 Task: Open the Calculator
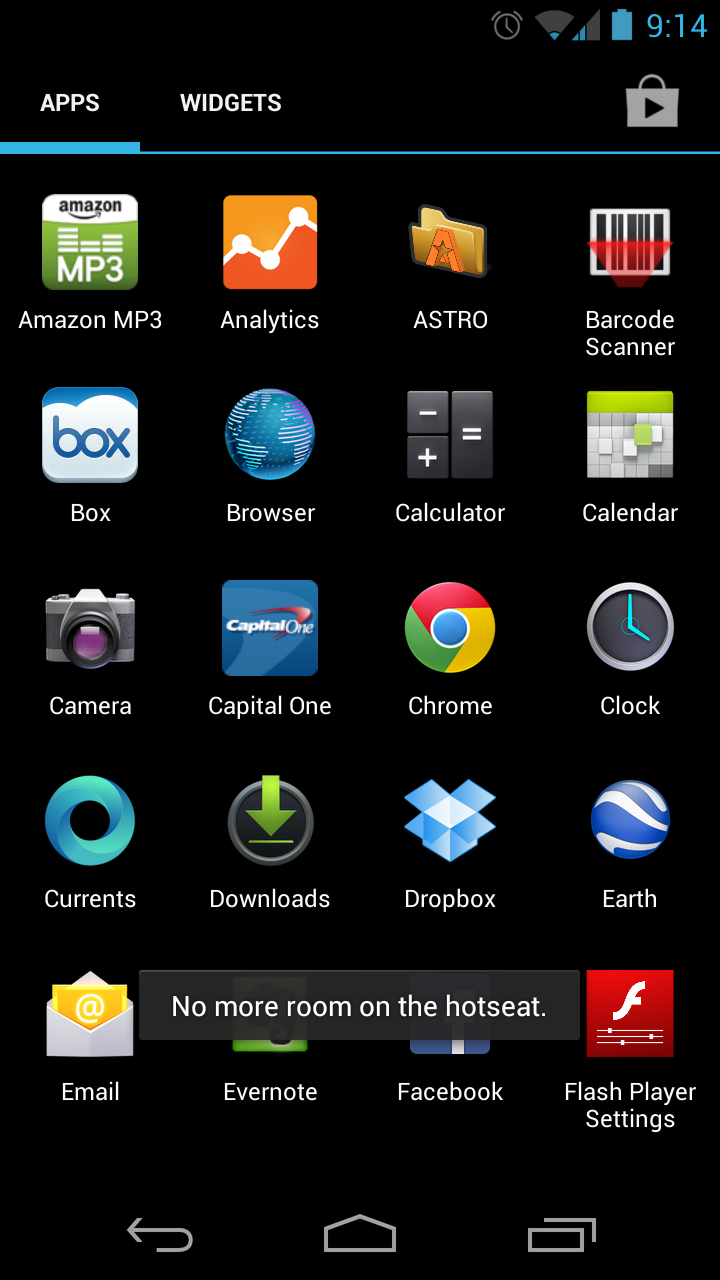[x=450, y=436]
